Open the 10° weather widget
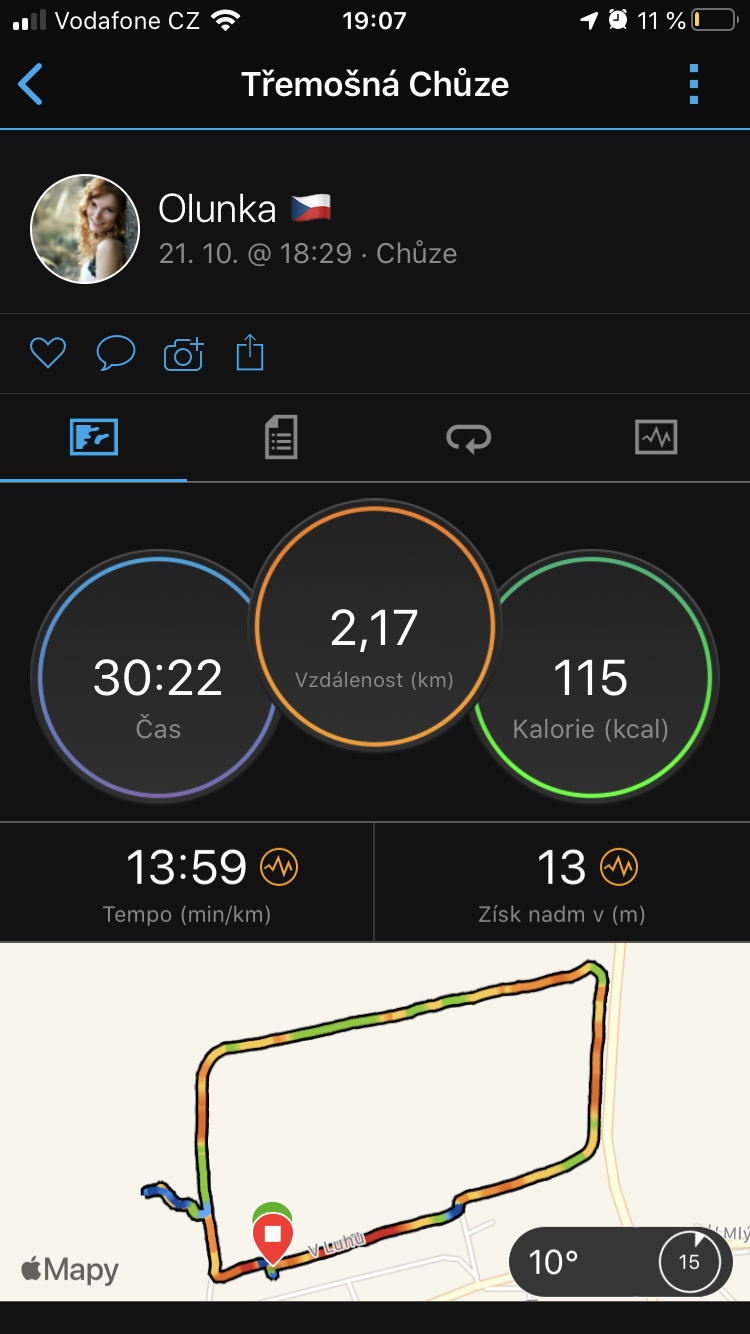The image size is (750, 1334). pos(620,1262)
